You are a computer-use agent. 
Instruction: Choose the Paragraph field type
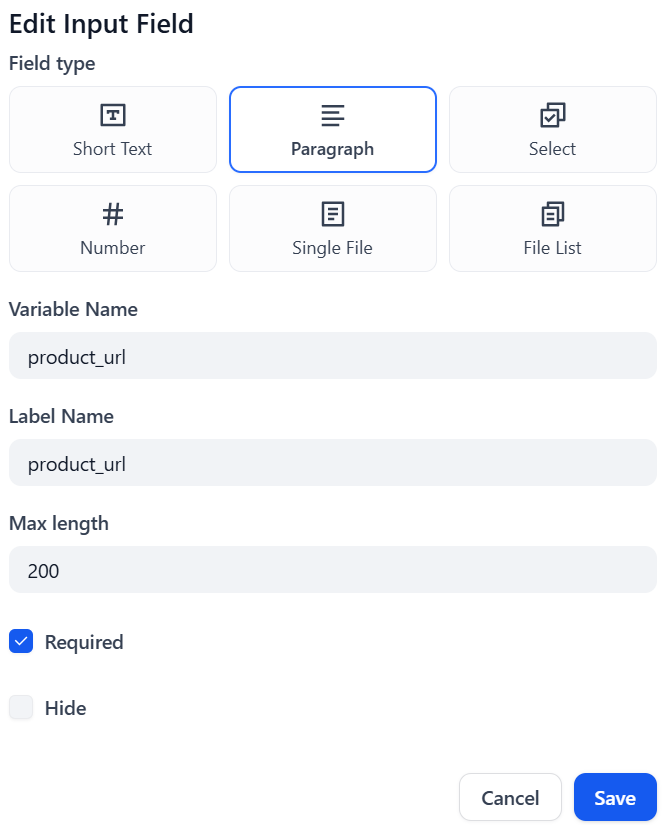(x=333, y=130)
